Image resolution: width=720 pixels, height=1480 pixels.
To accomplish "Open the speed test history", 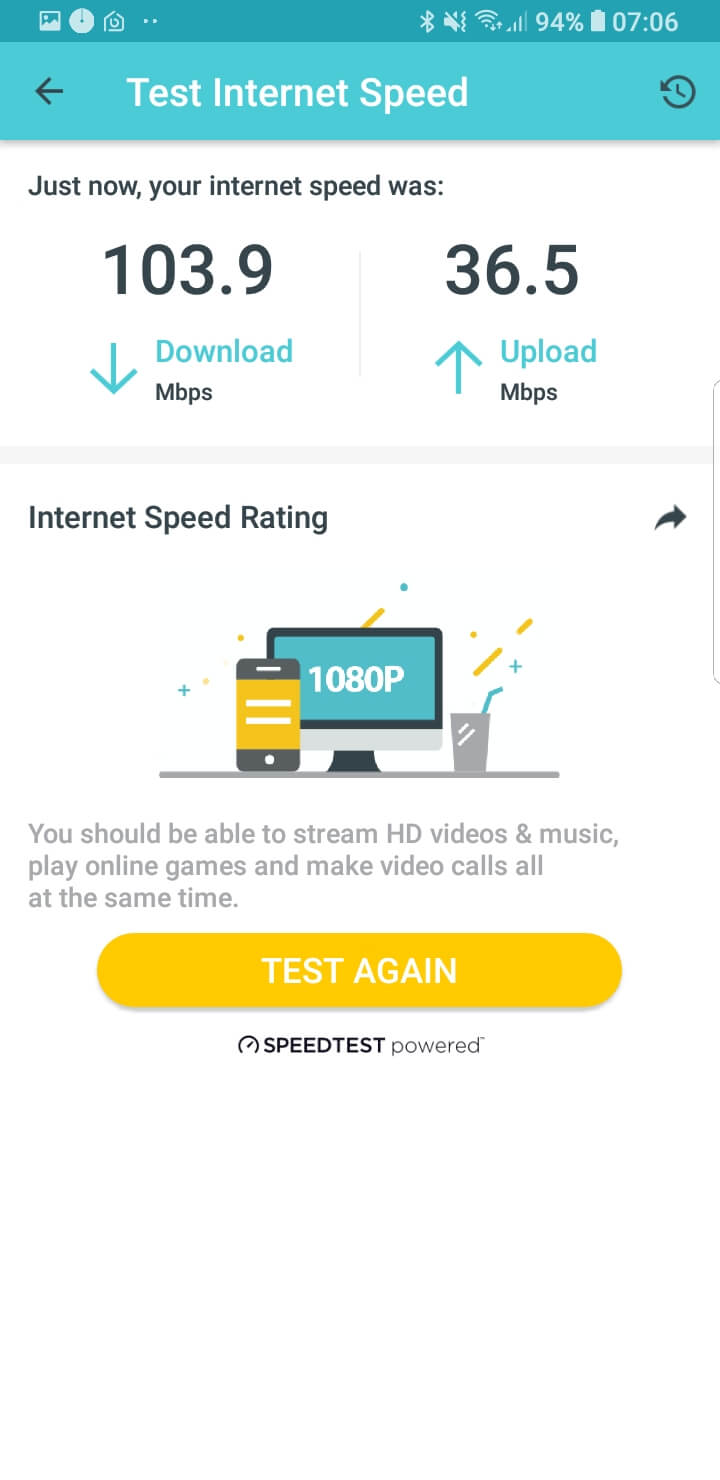I will 677,92.
